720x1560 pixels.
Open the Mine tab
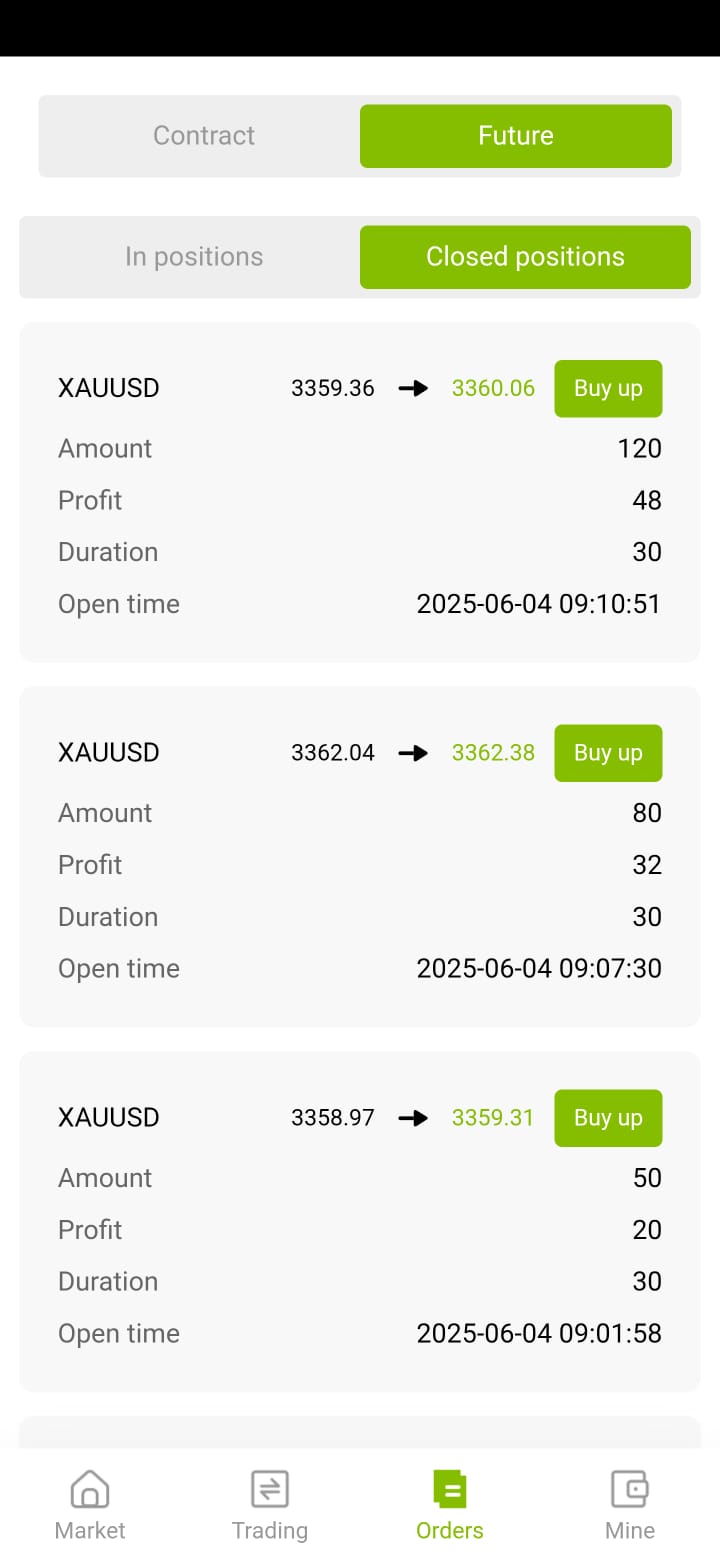[x=630, y=1505]
